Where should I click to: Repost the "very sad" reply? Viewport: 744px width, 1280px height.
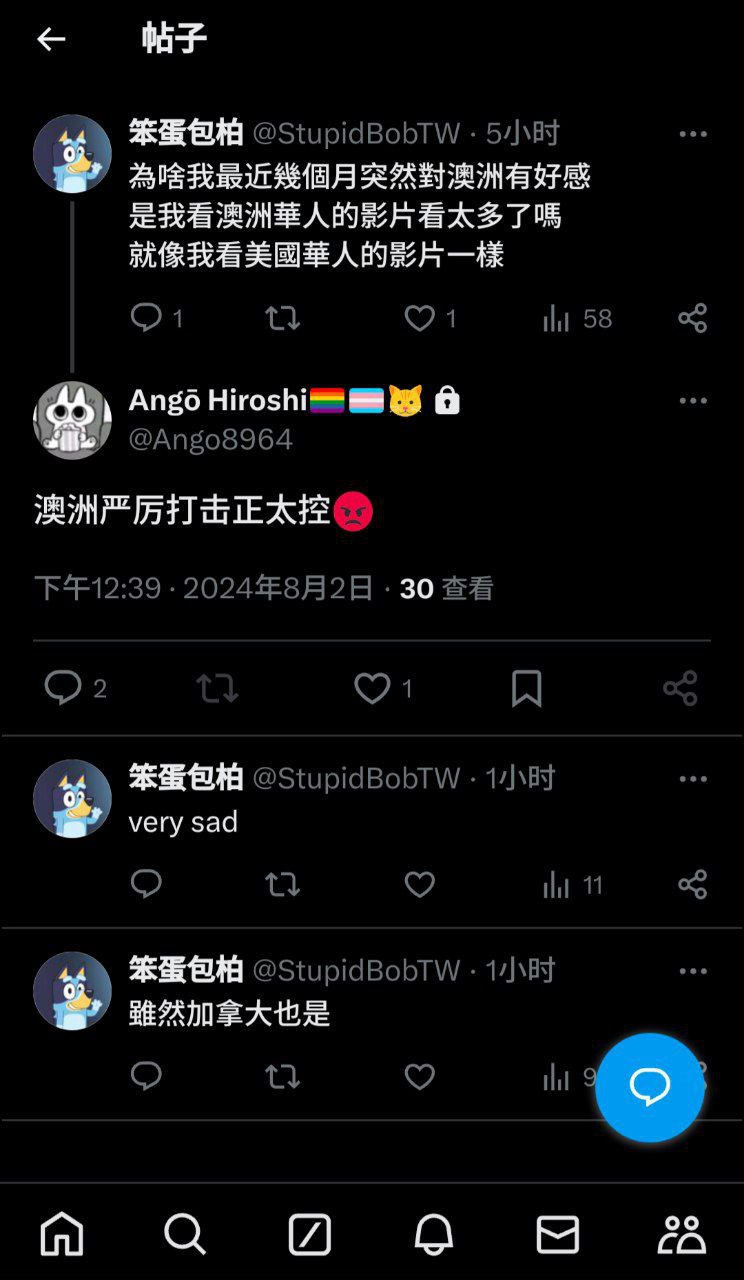point(282,884)
